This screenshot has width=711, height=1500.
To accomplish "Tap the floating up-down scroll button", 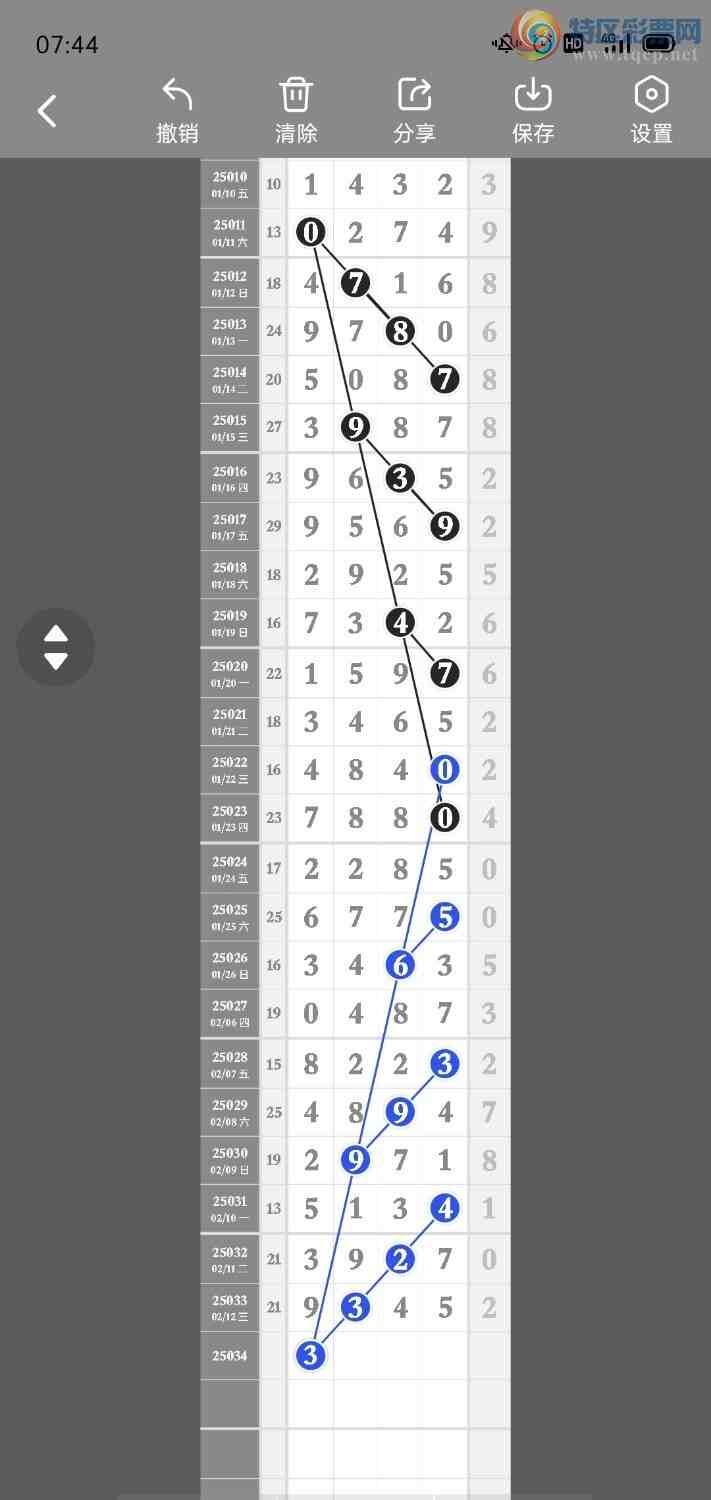I will [56, 647].
